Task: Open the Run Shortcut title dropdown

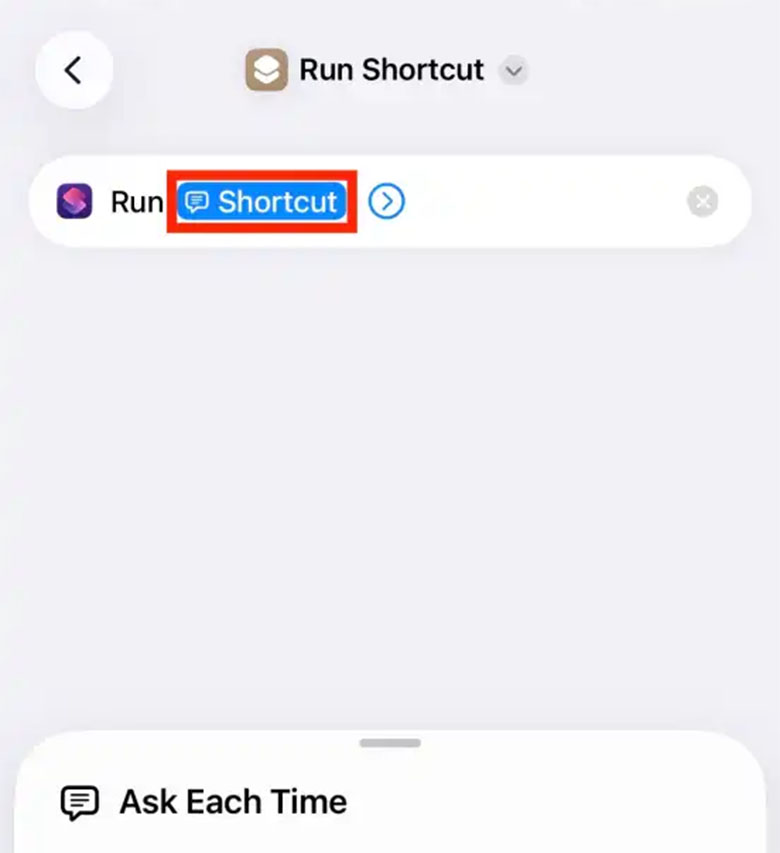Action: pyautogui.click(x=513, y=71)
